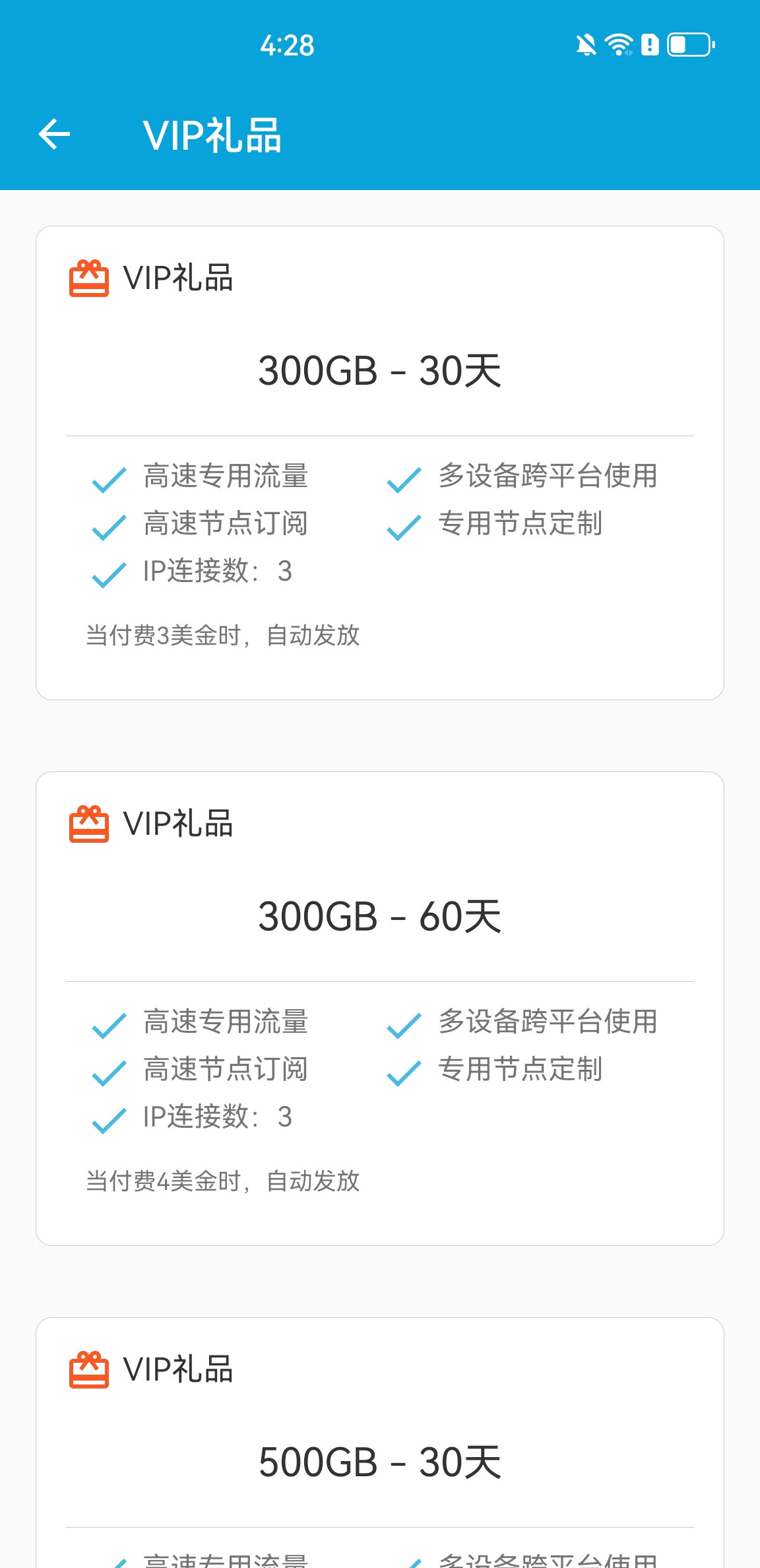760x1568 pixels.
Task: Select the 300GB – 30天 plan text
Action: (x=380, y=371)
